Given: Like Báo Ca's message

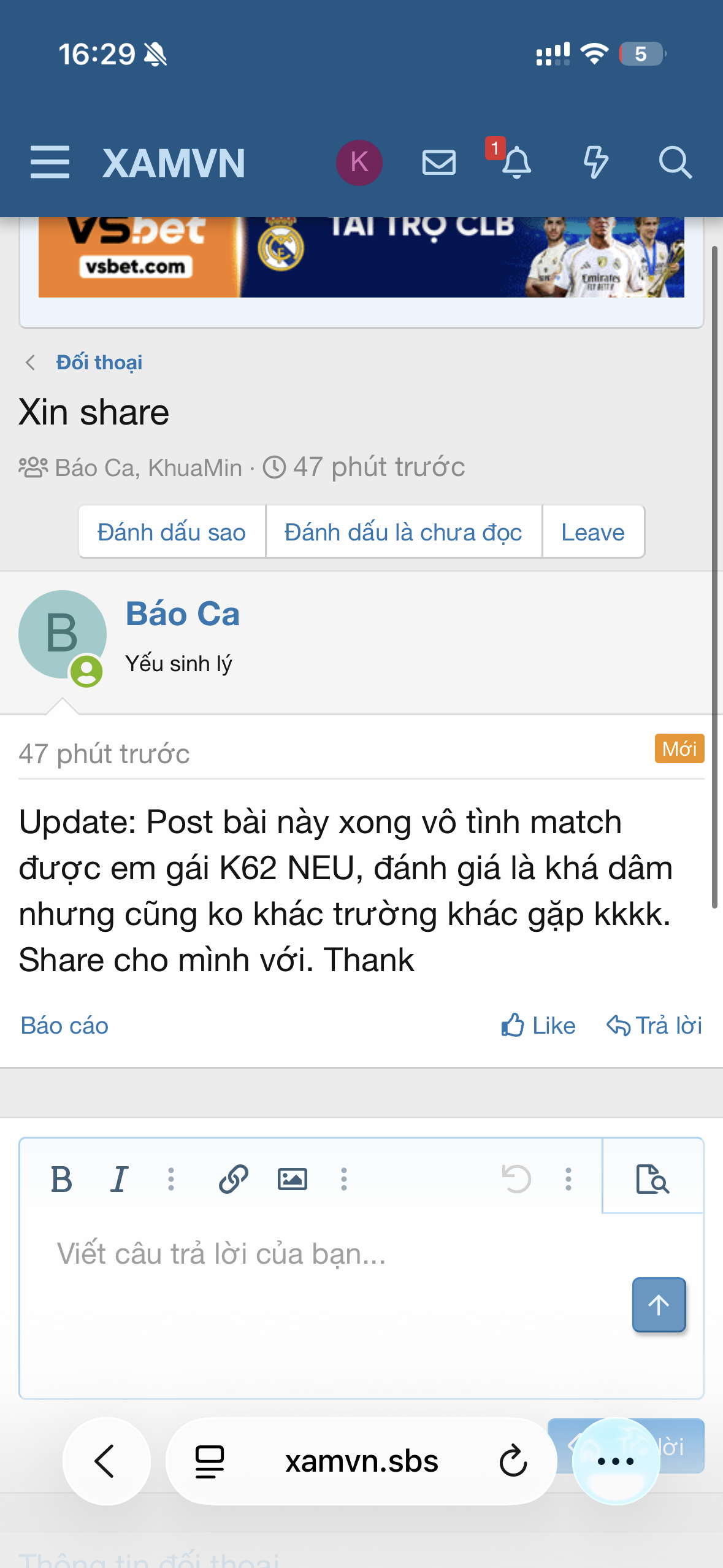Looking at the screenshot, I should [538, 1026].
